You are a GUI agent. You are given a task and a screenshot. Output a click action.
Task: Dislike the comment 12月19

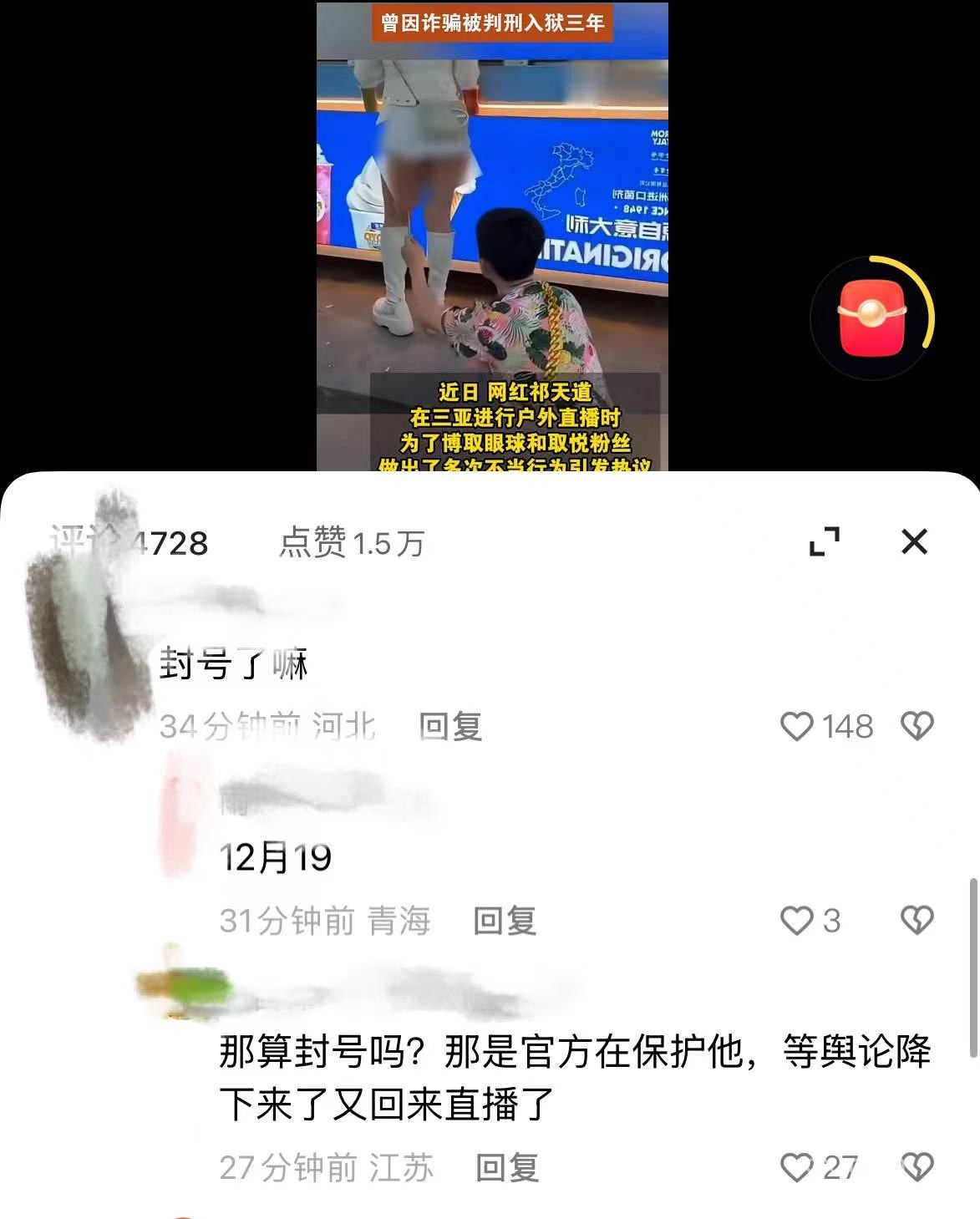tap(917, 921)
